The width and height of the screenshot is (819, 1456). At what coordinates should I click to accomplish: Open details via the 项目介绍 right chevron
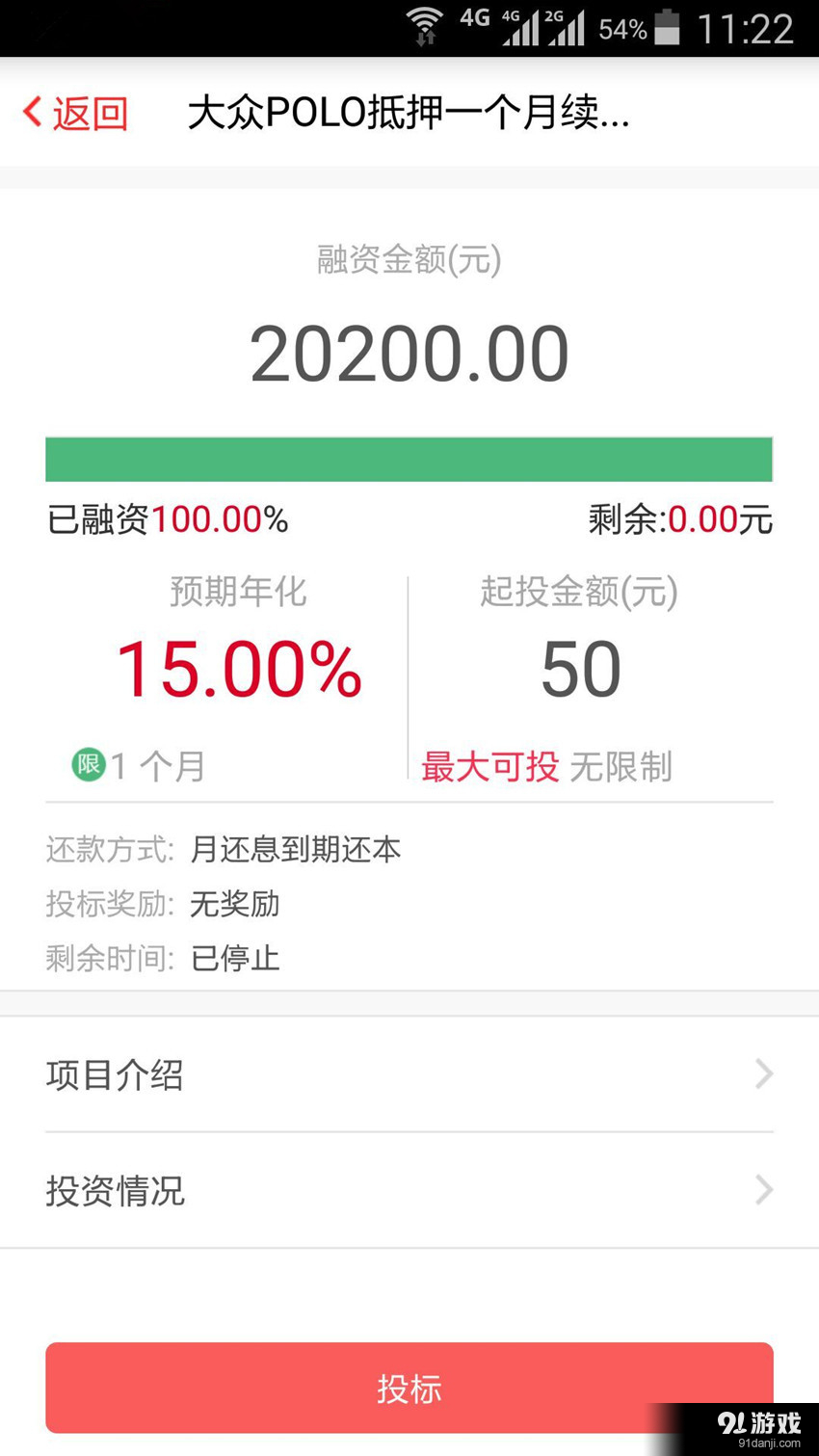(762, 1074)
